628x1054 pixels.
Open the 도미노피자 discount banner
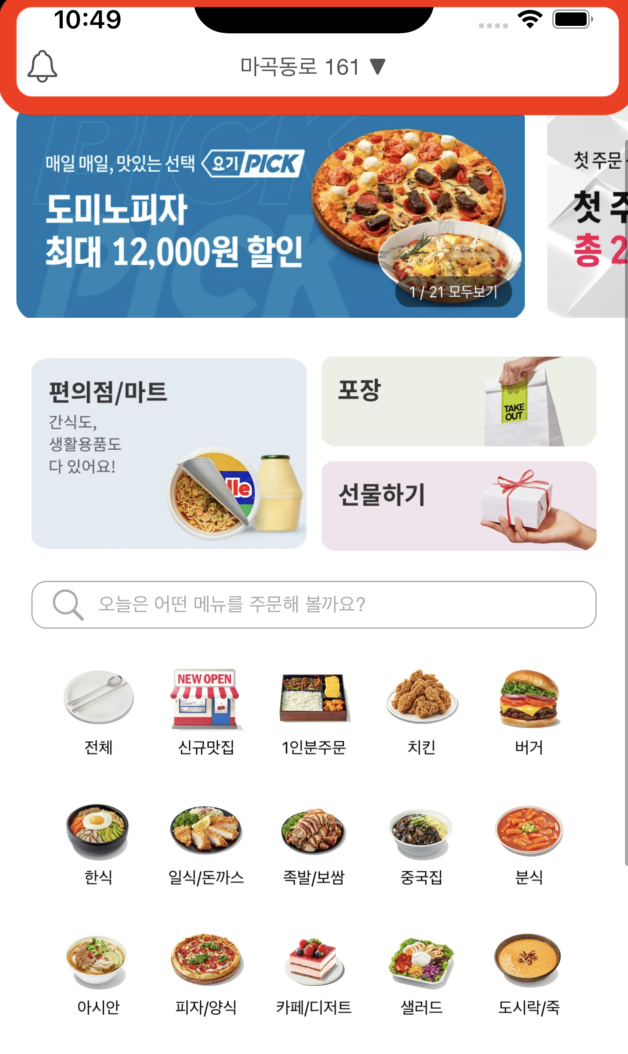pos(270,215)
